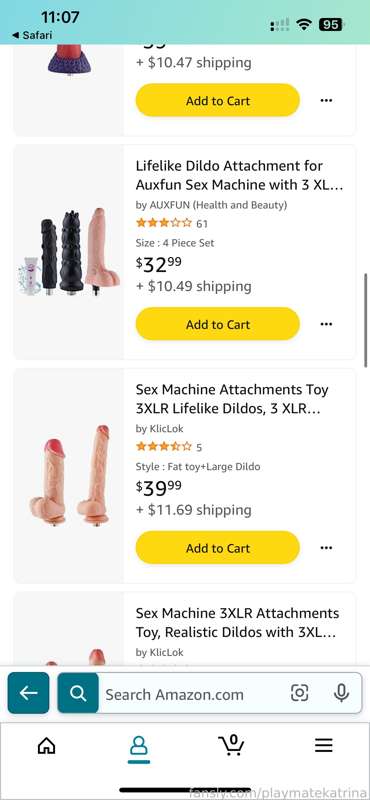Open the shopping cart tab
Viewport: 370px width, 800px height.
231,745
